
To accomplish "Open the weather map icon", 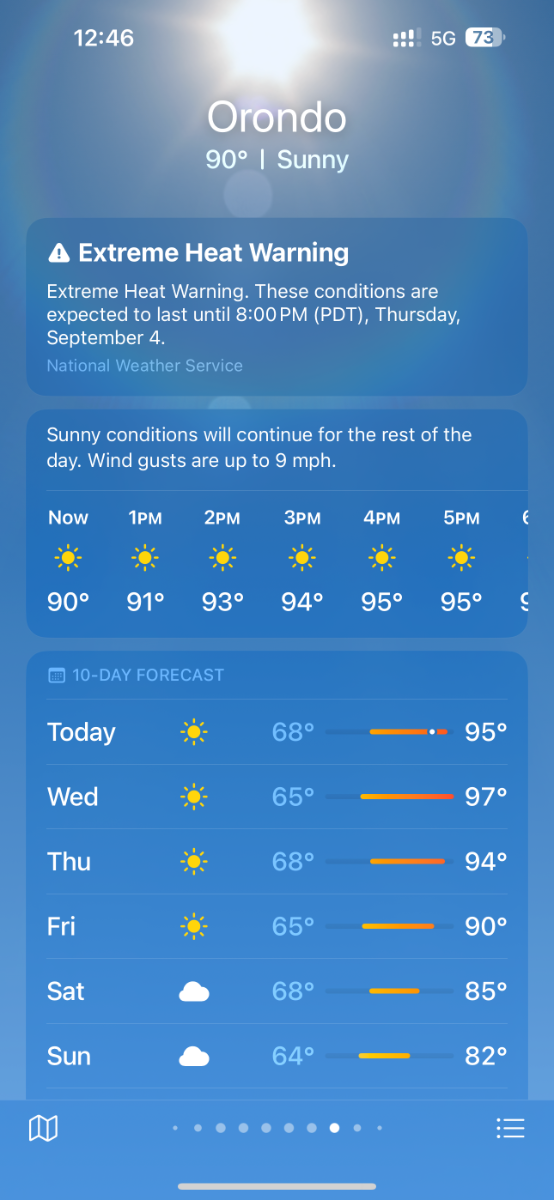I will click(x=43, y=1129).
